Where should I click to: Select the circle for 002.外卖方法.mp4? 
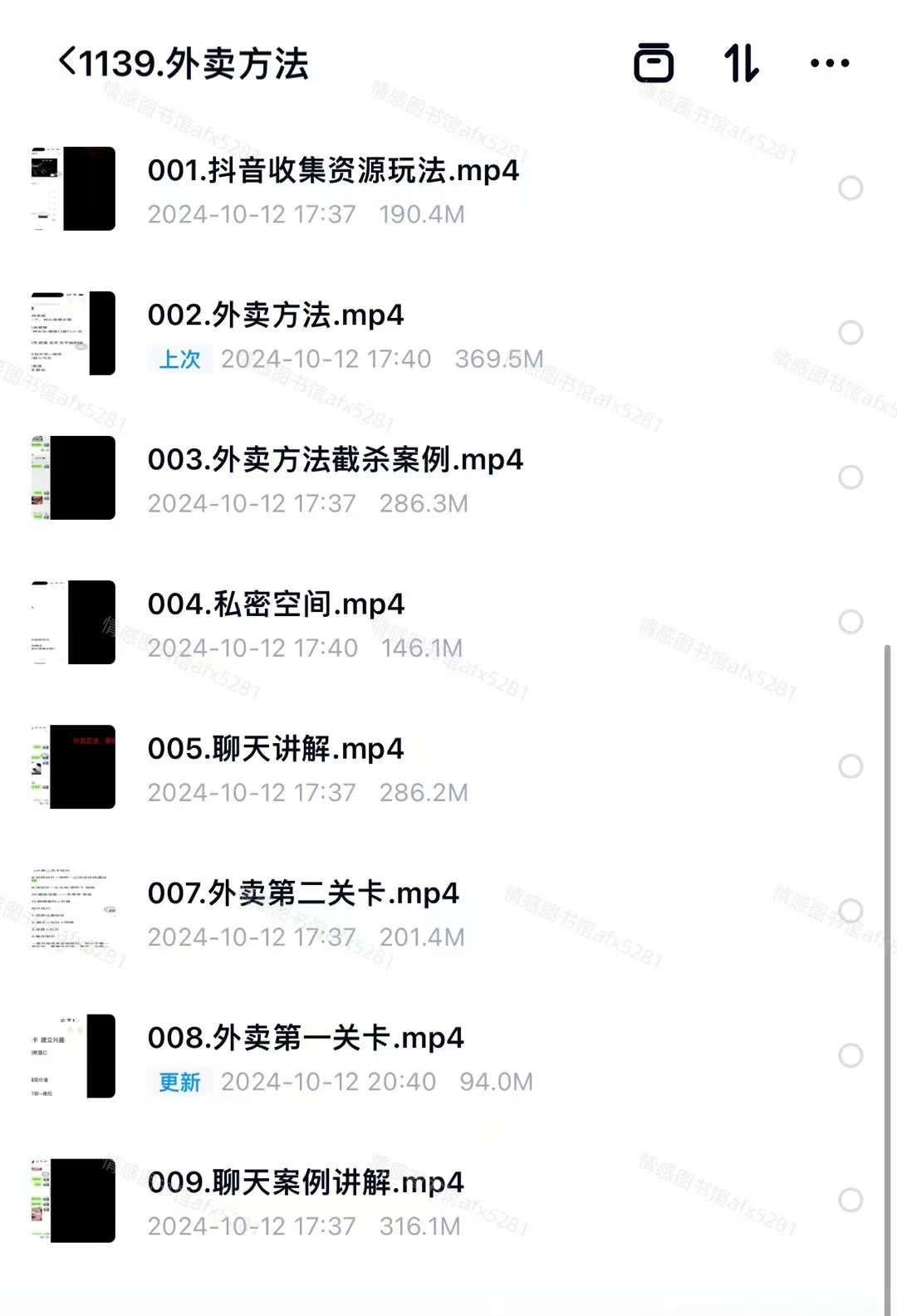tap(850, 333)
